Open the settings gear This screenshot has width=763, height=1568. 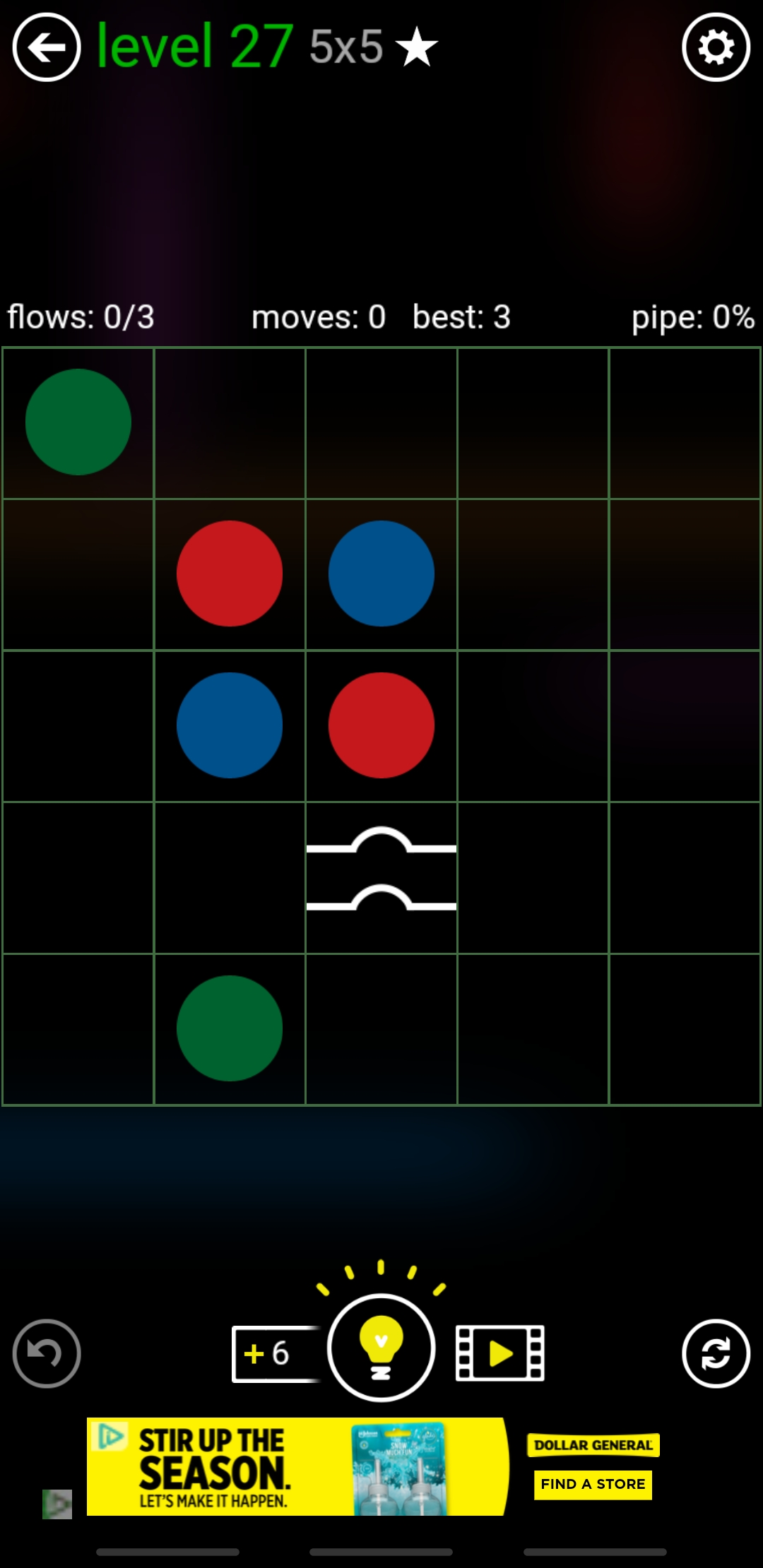(x=716, y=48)
